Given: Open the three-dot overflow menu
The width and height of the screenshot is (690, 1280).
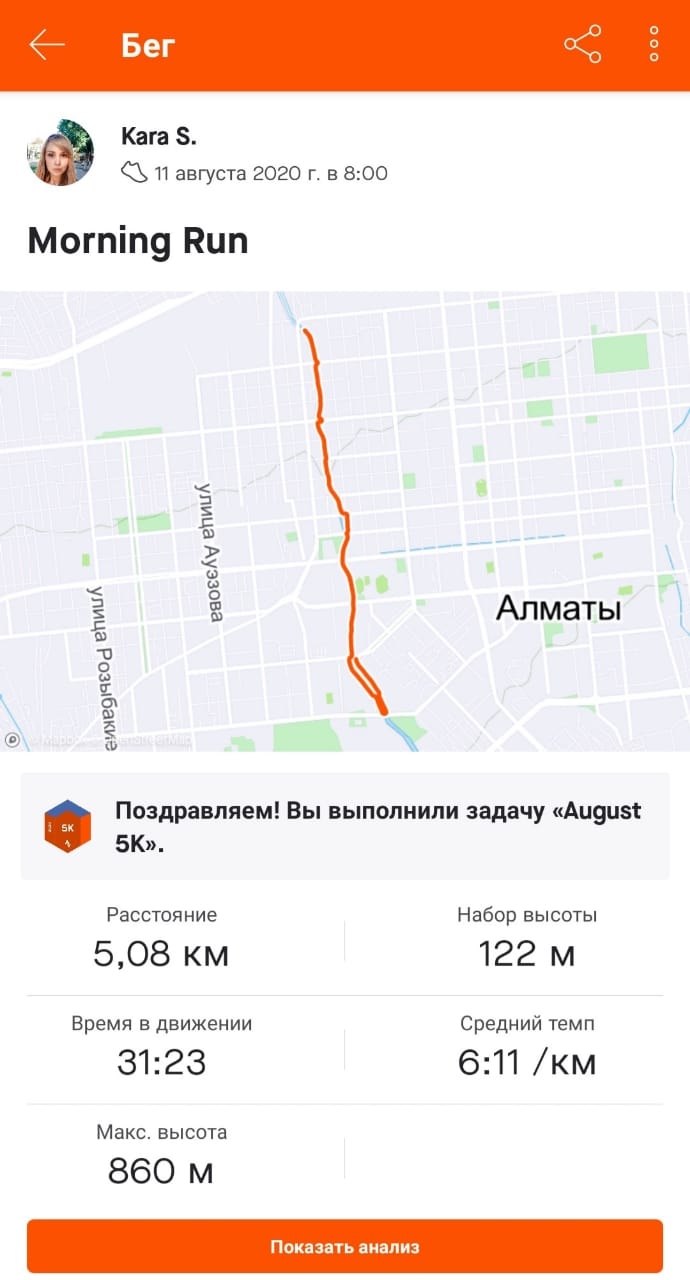Looking at the screenshot, I should (x=653, y=45).
